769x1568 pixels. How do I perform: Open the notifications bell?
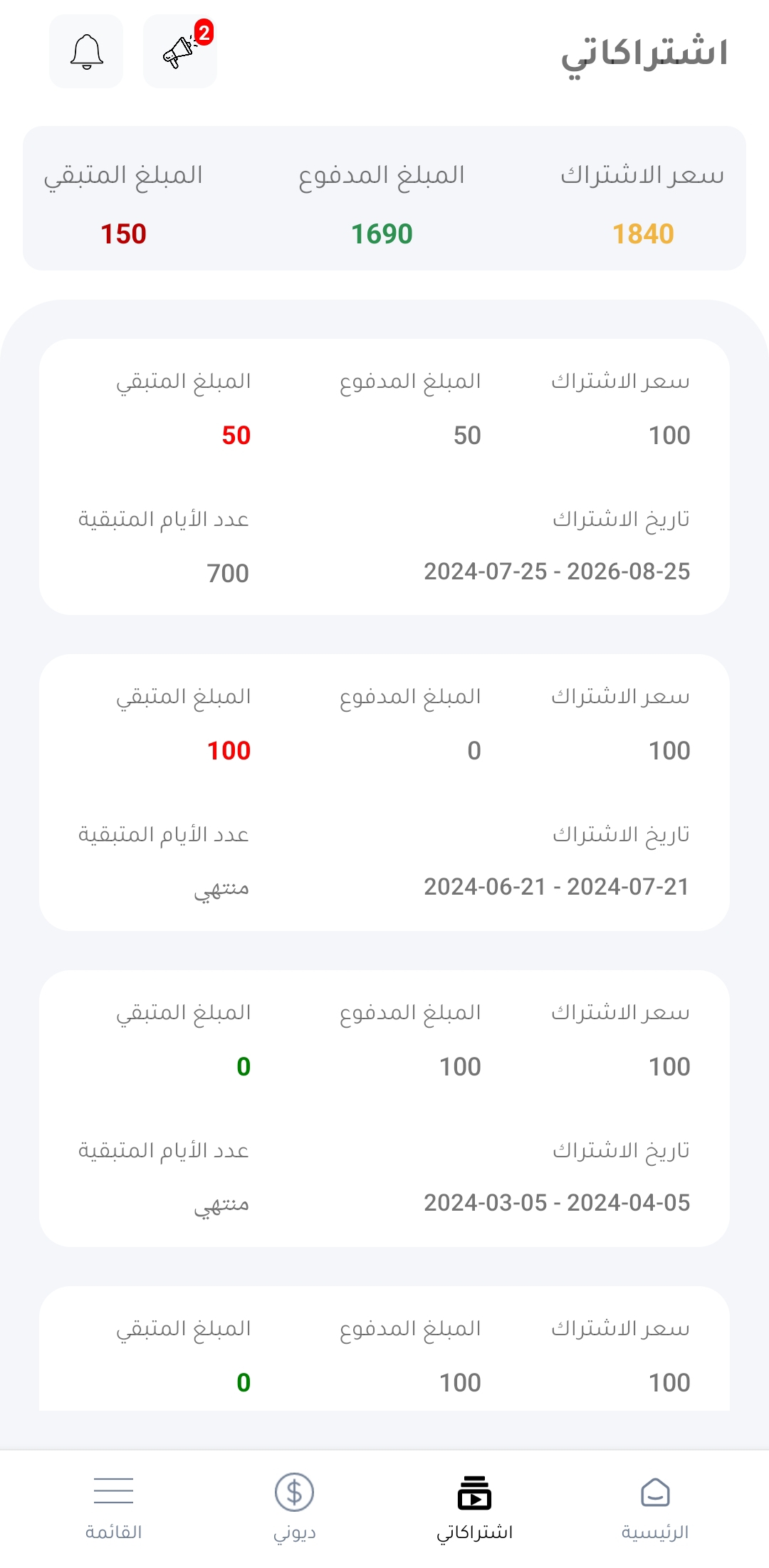pyautogui.click(x=86, y=52)
